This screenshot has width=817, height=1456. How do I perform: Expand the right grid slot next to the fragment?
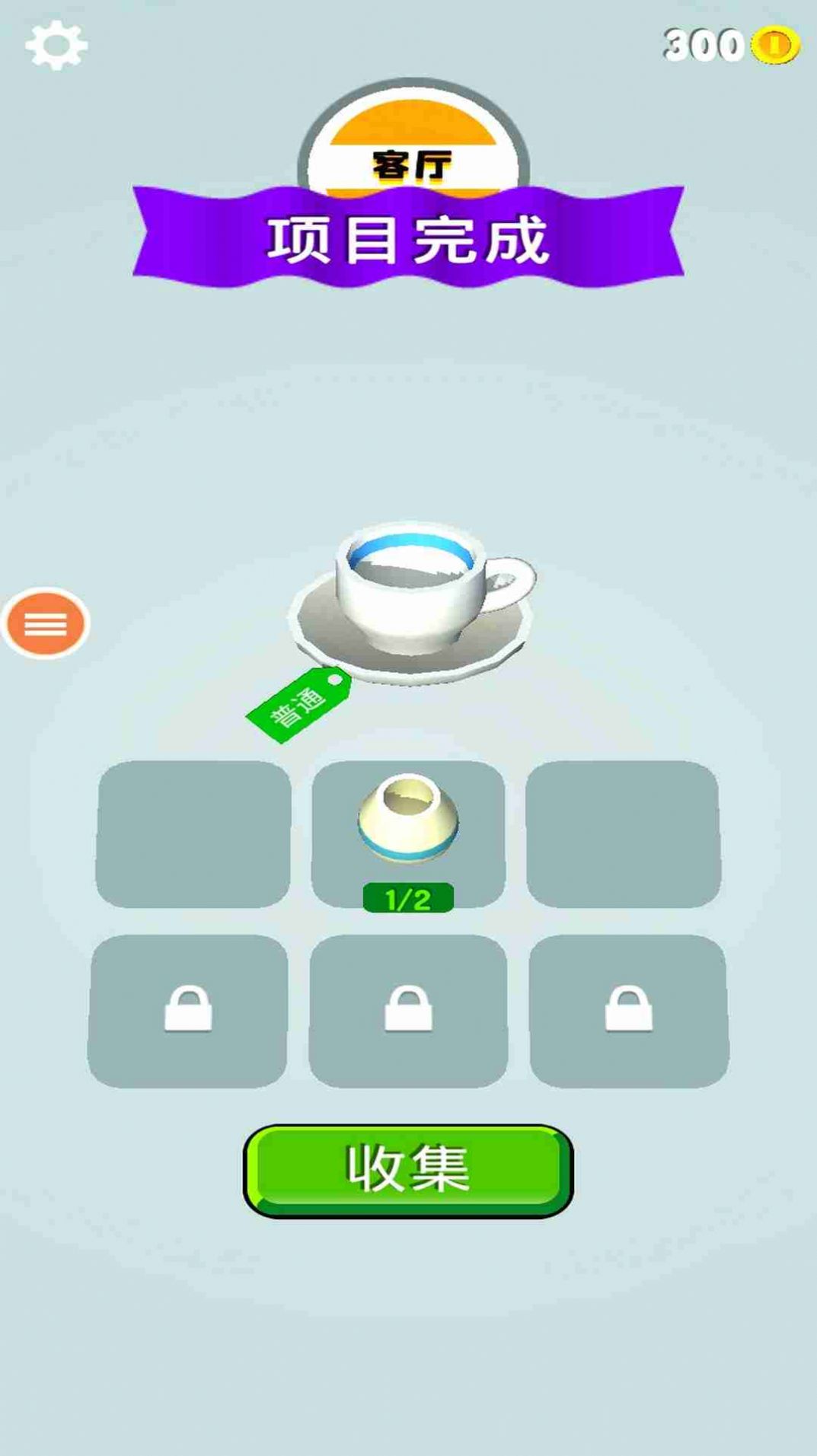(x=624, y=833)
